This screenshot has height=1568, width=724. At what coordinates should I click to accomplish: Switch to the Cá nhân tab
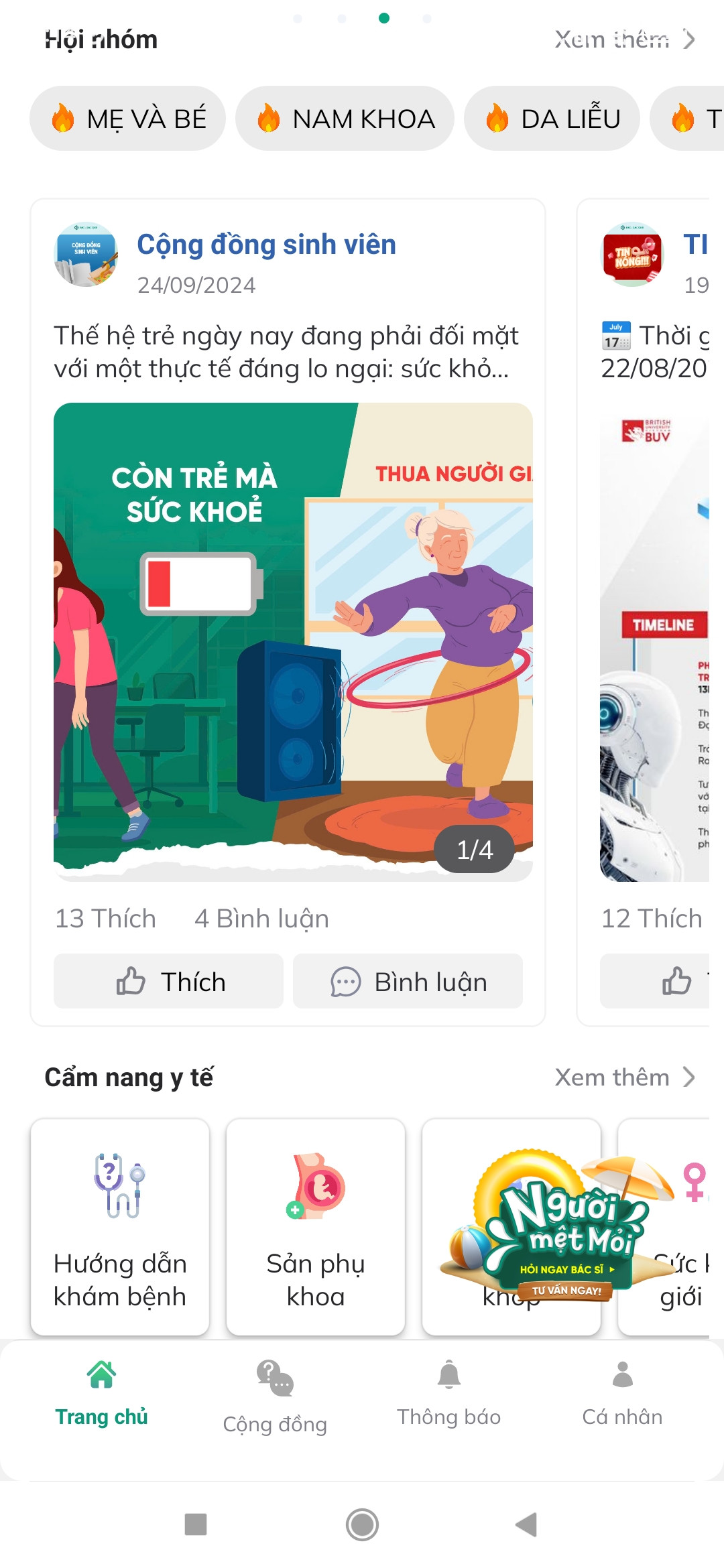pyautogui.click(x=622, y=1394)
